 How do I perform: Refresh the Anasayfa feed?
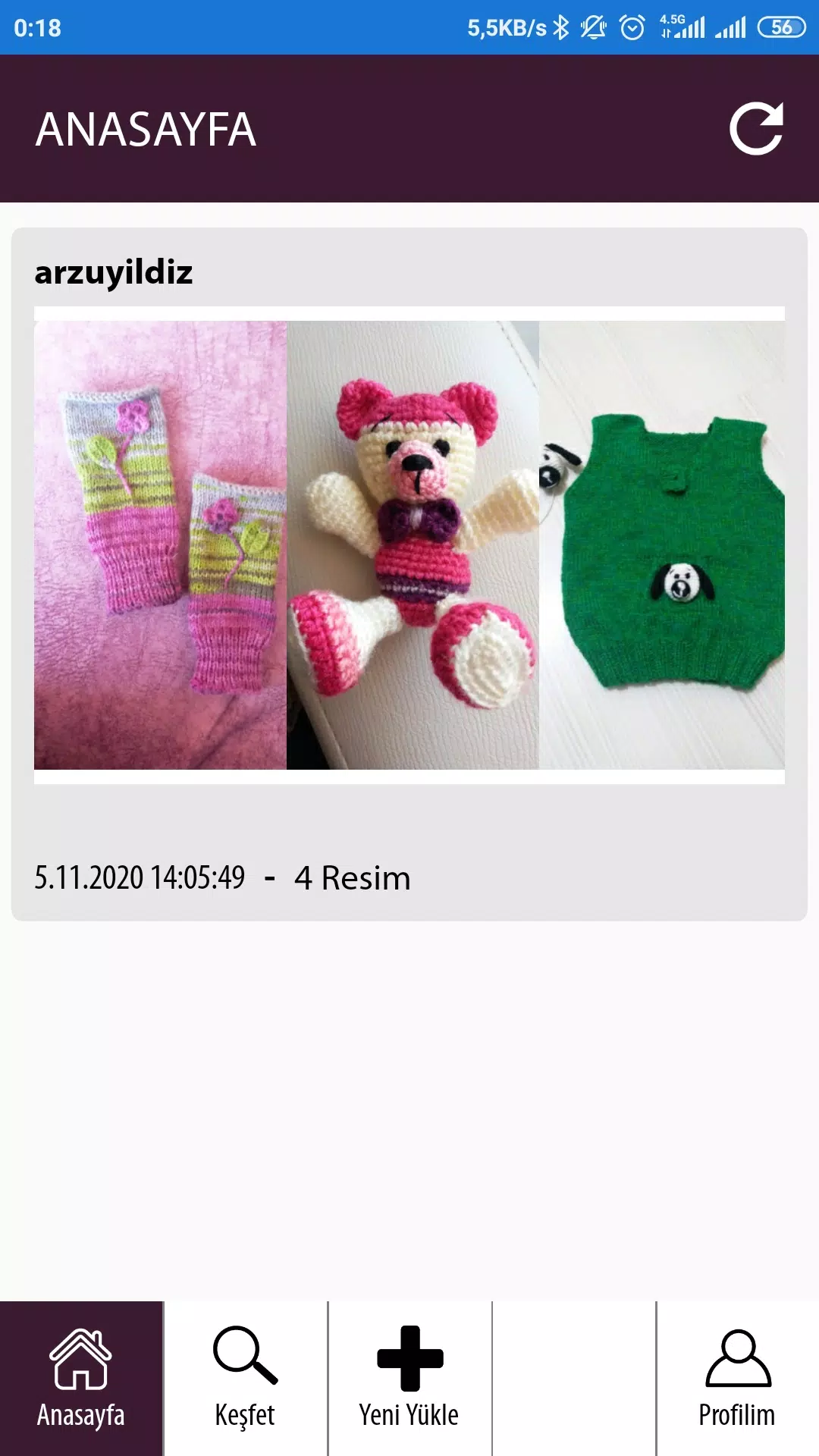[755, 129]
